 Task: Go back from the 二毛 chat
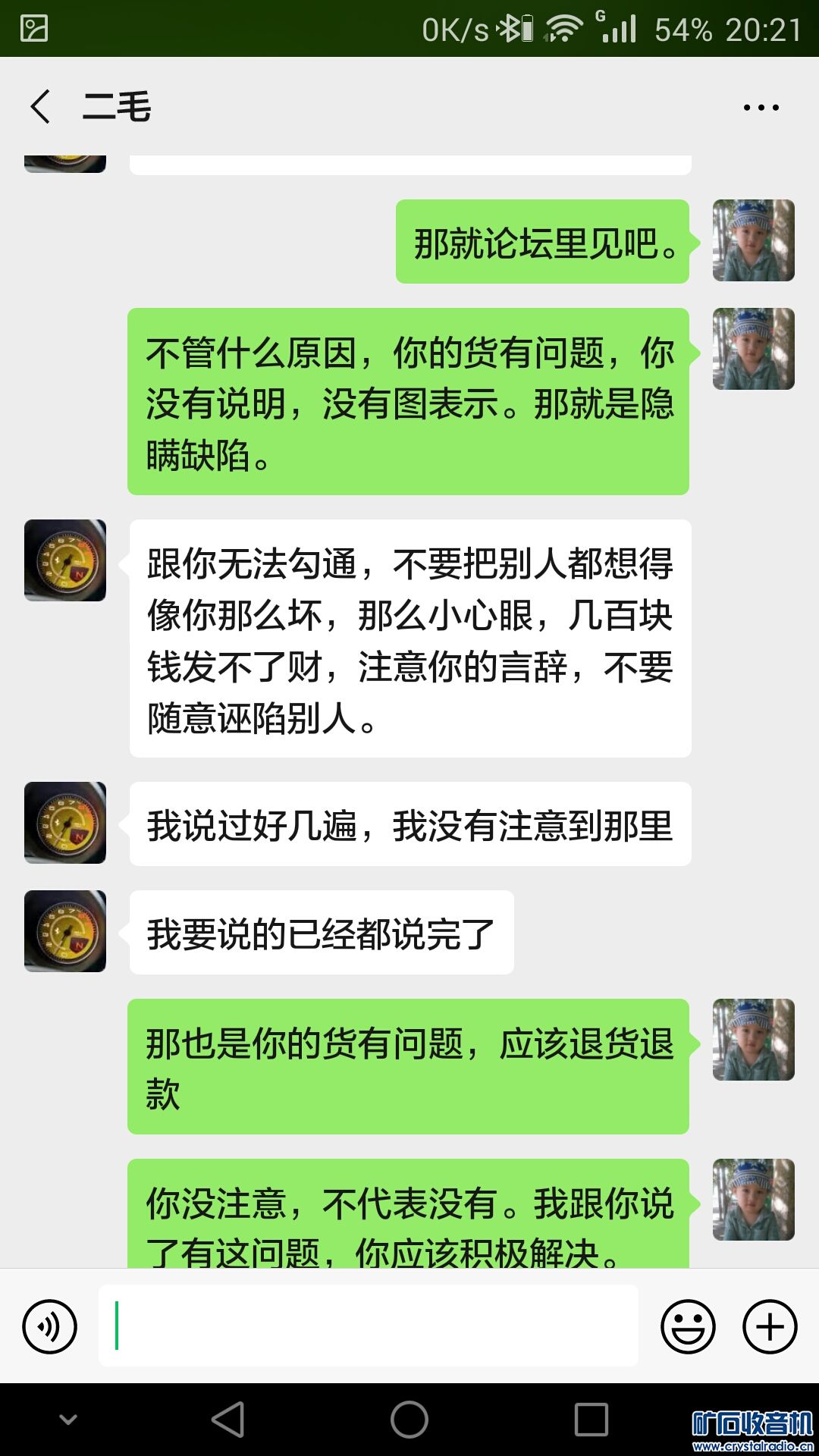coord(41,107)
